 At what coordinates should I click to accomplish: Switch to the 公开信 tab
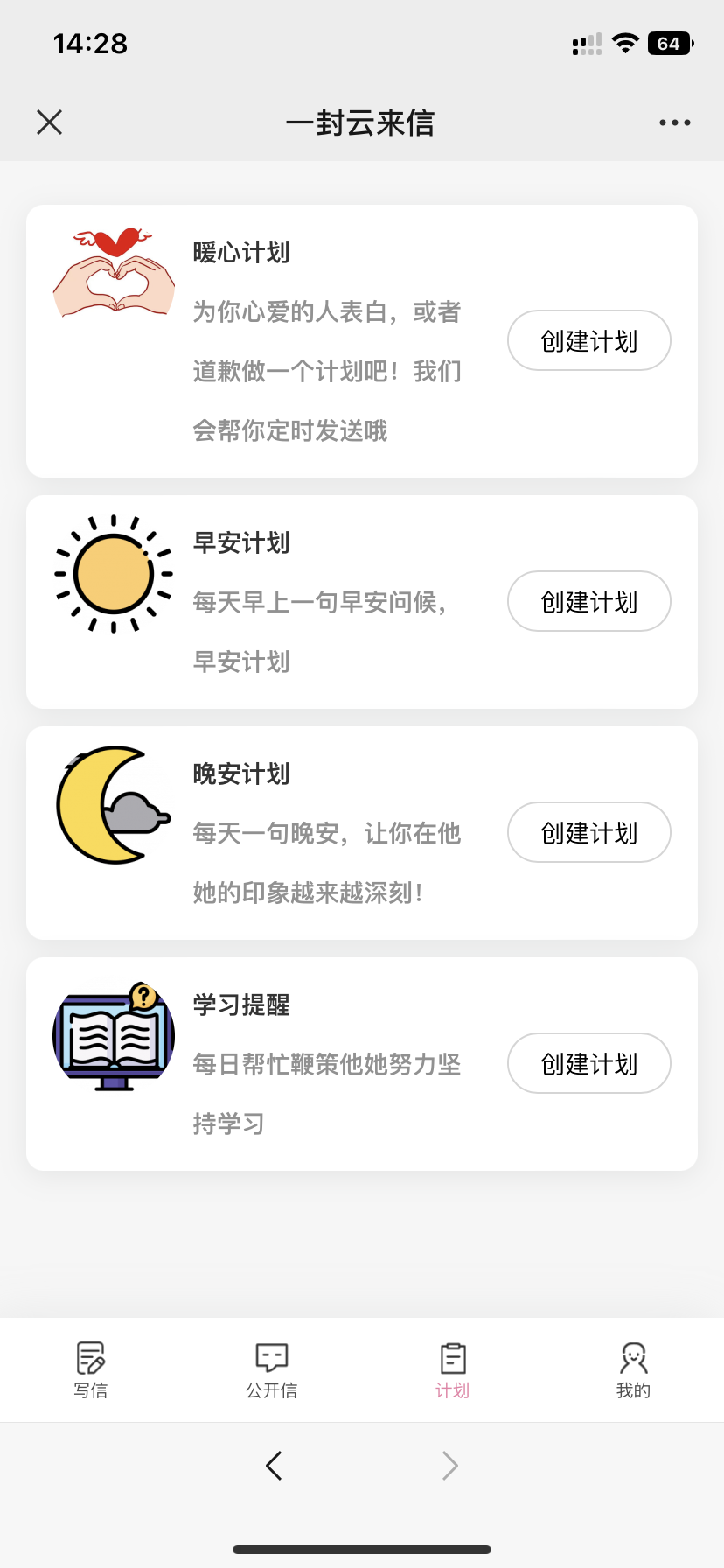click(272, 1369)
